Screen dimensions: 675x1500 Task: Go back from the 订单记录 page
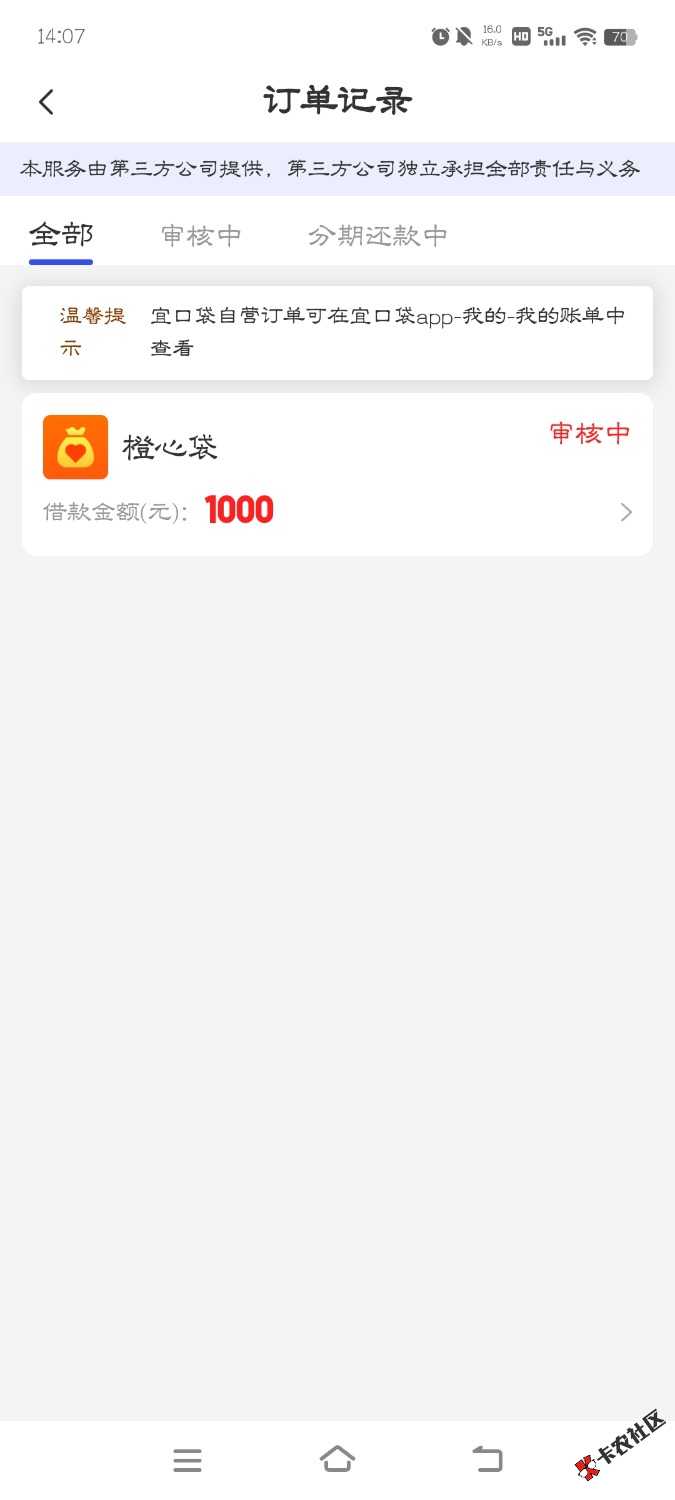point(46,102)
